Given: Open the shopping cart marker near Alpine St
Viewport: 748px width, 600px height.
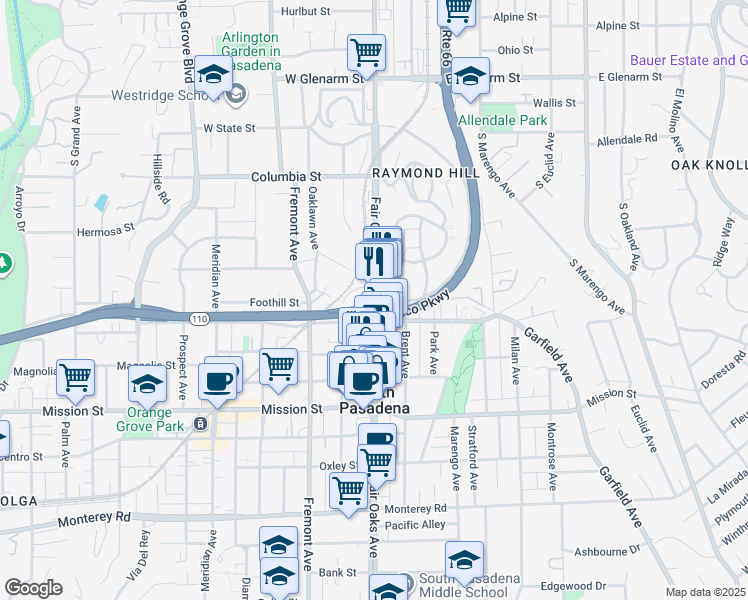Looking at the screenshot, I should 457,11.
